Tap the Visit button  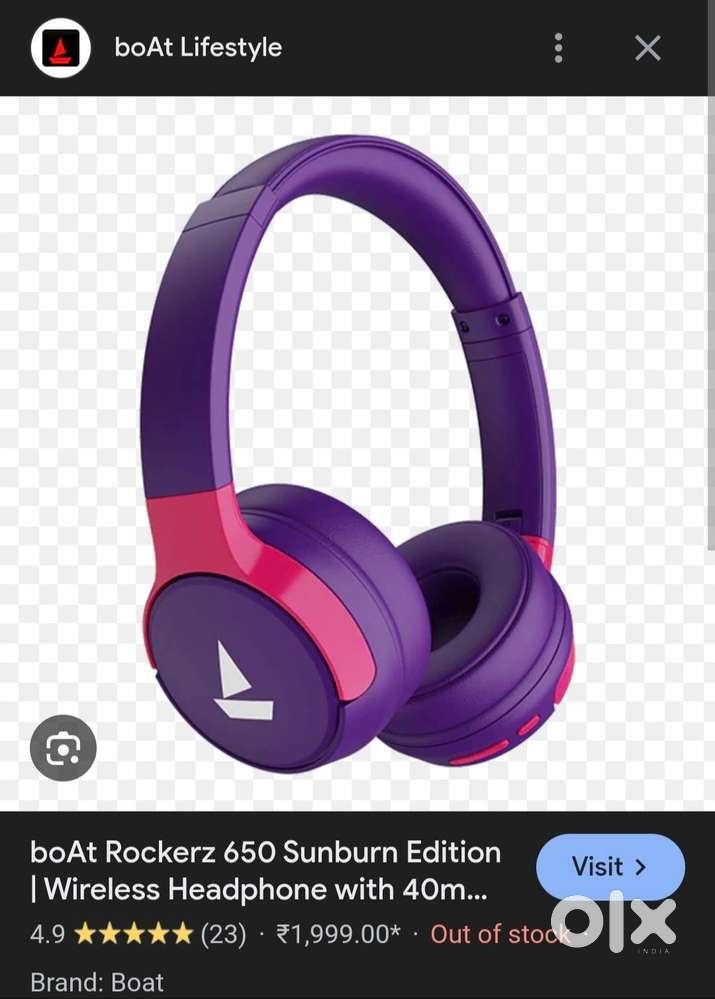[610, 866]
